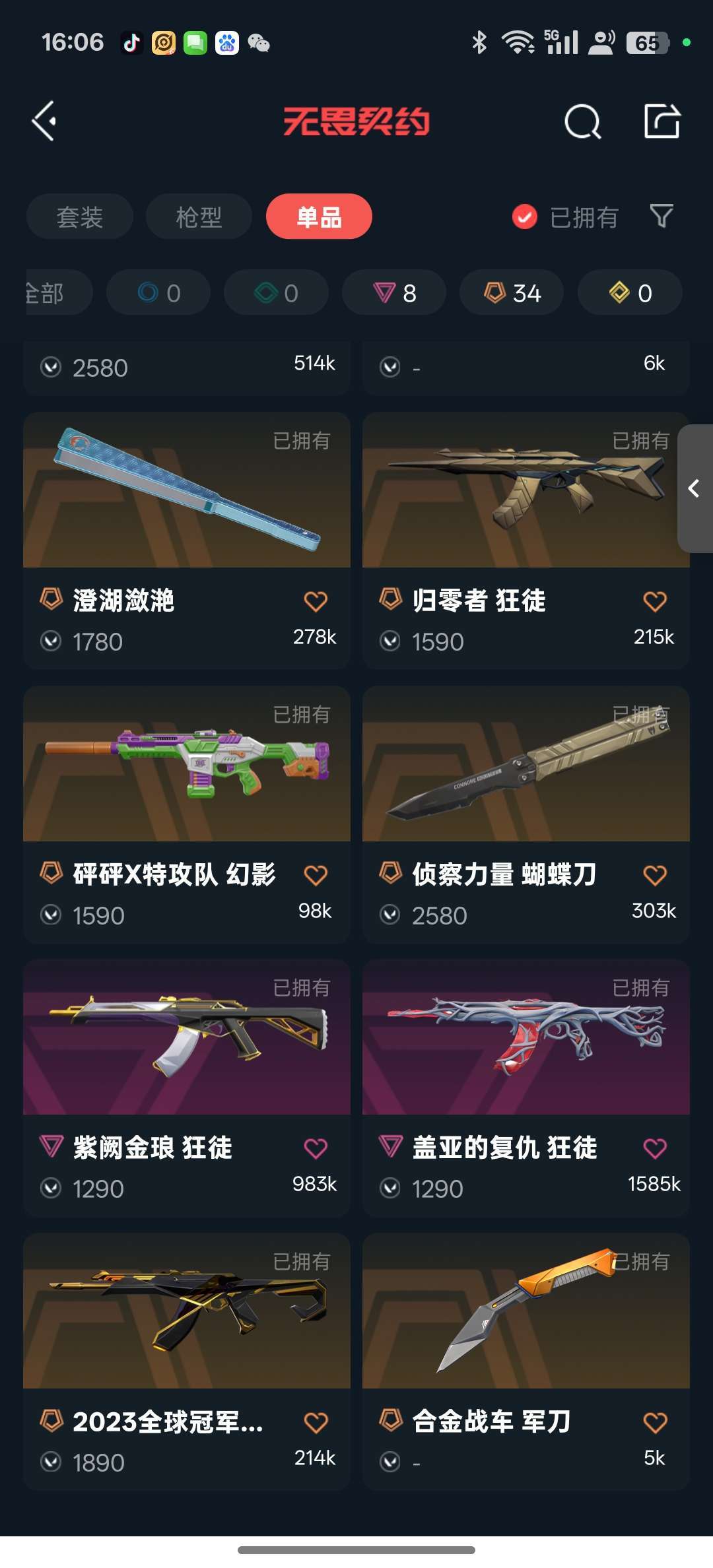
Task: Select the 单品 tab
Action: [x=319, y=216]
